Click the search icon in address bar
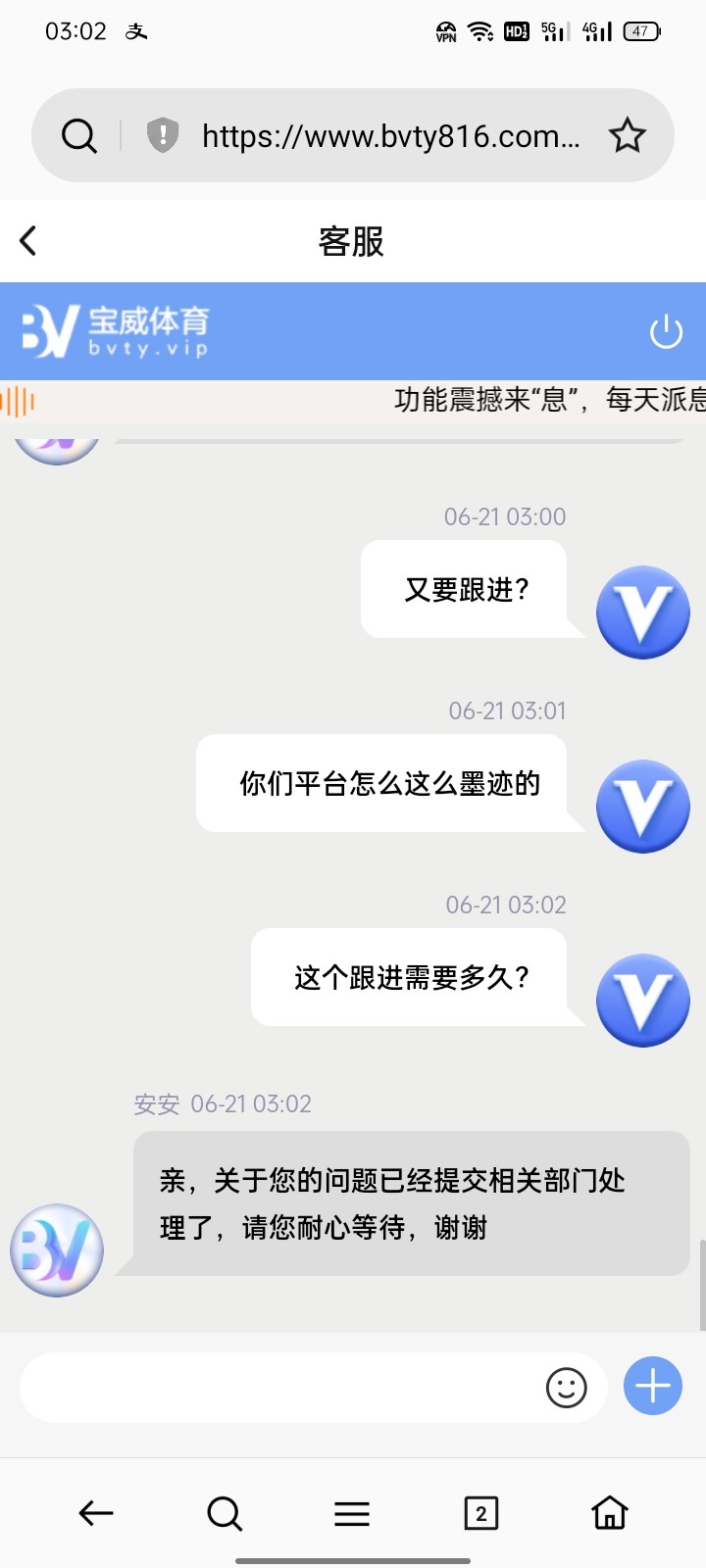 78,135
